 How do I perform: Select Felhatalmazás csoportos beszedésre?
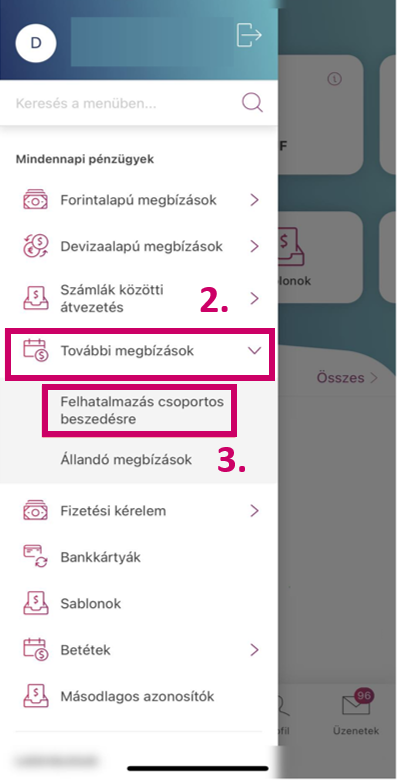[139, 410]
